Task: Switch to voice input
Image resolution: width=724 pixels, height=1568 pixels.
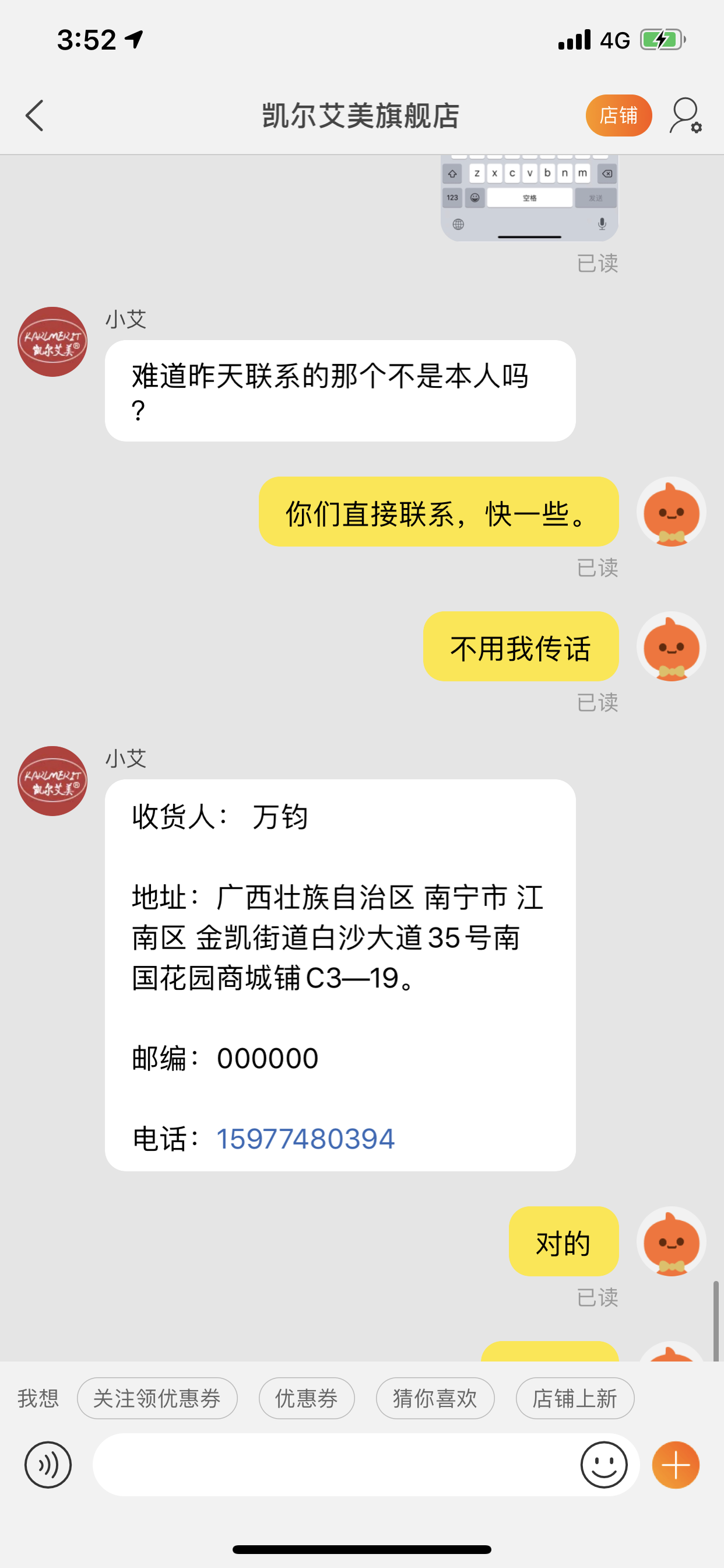Action: coord(48,1465)
